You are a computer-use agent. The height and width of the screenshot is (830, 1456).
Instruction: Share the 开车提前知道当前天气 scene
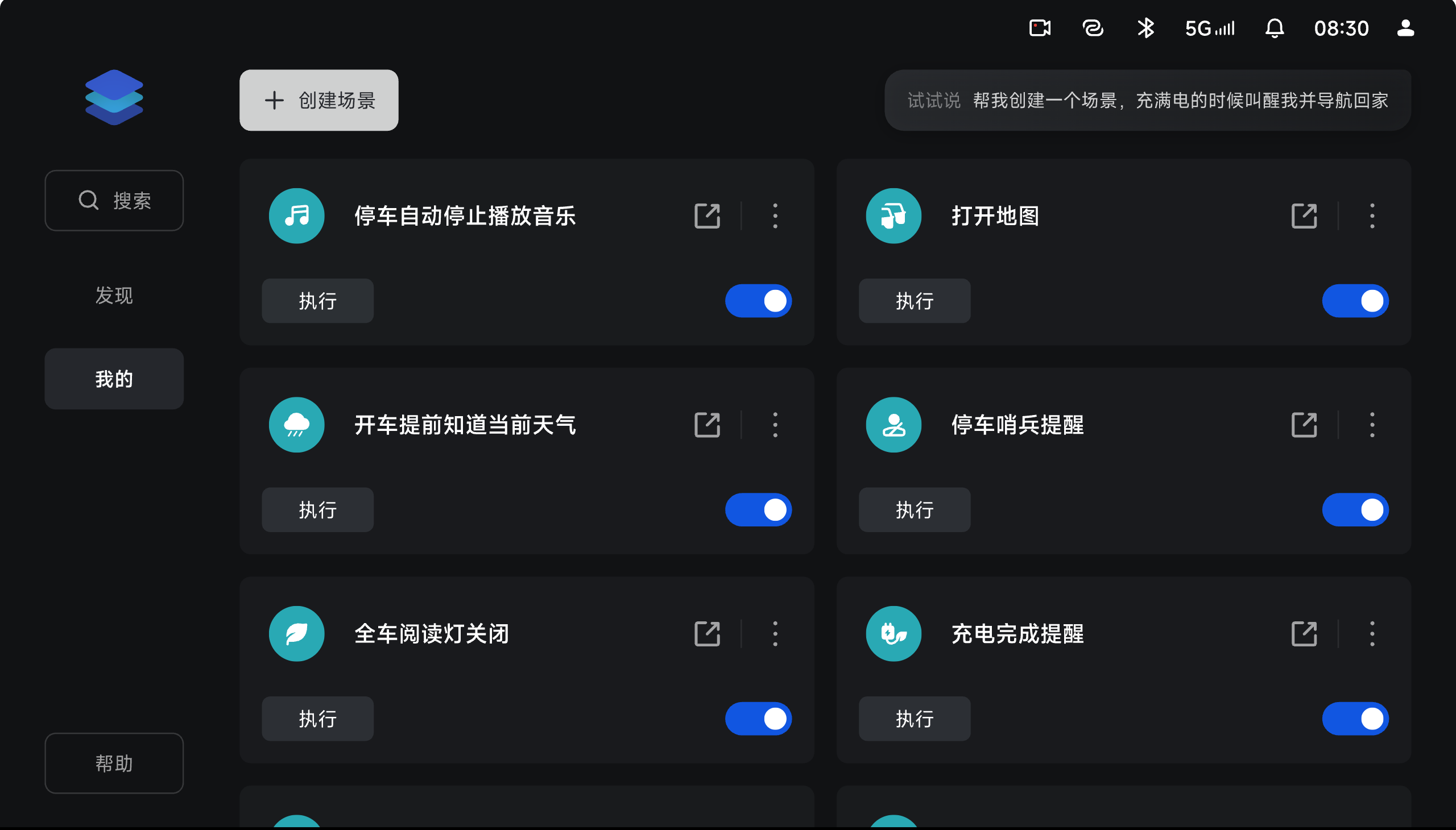click(706, 425)
